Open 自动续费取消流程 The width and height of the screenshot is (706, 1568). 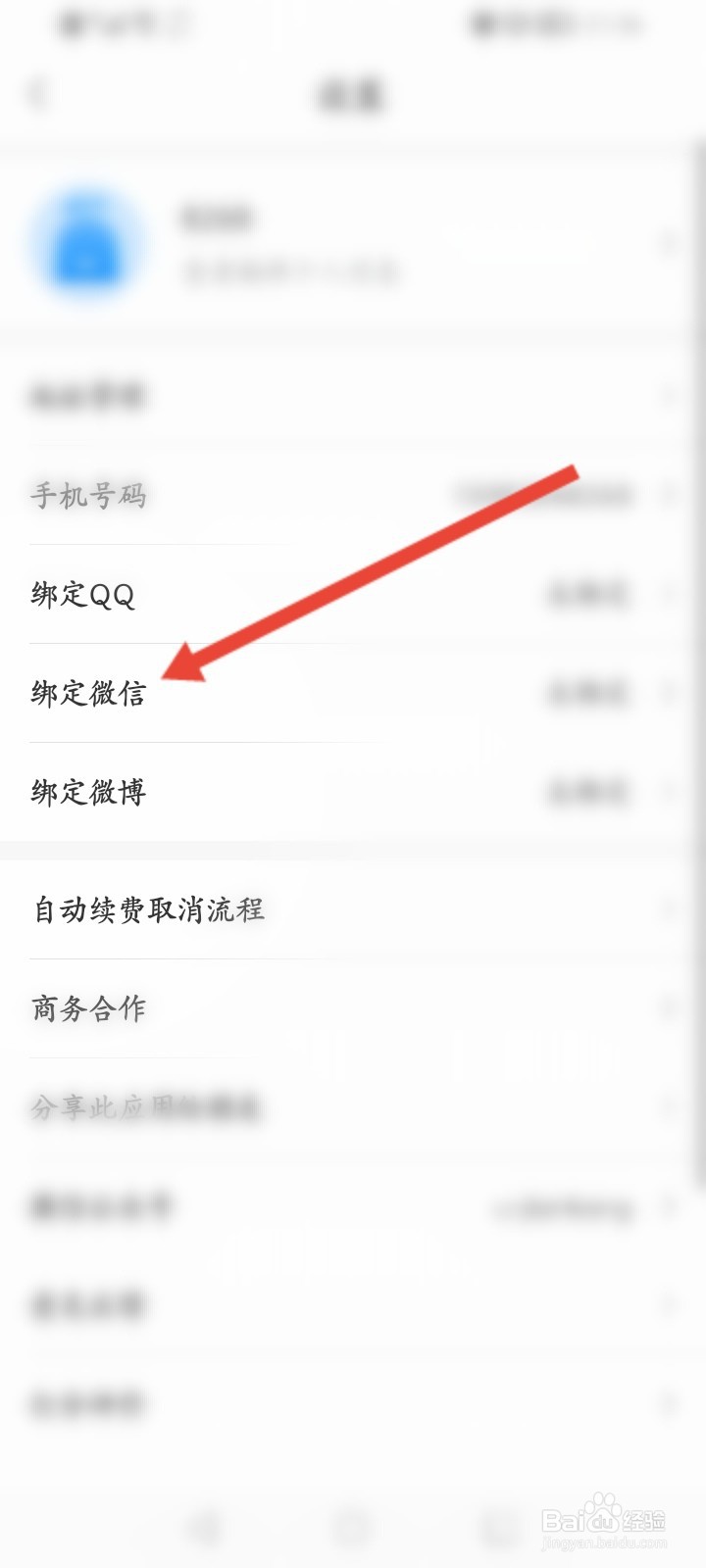147,909
